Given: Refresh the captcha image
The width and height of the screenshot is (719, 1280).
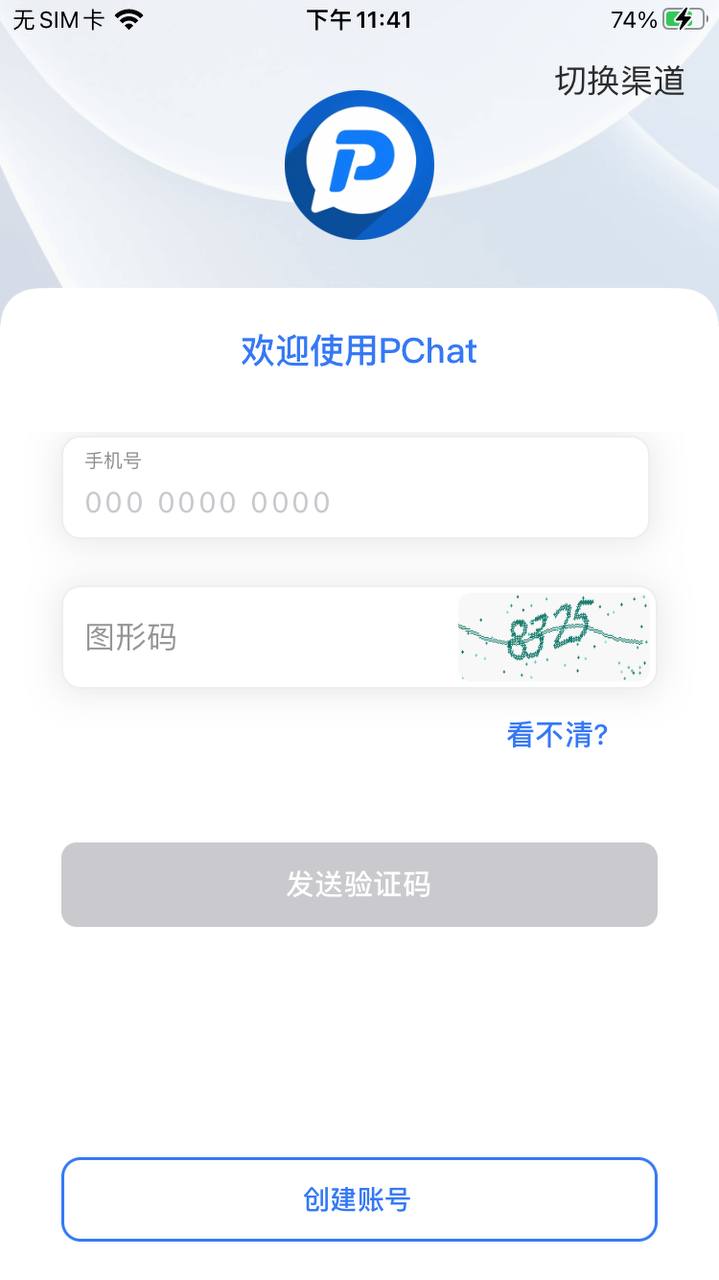Looking at the screenshot, I should pyautogui.click(x=554, y=637).
